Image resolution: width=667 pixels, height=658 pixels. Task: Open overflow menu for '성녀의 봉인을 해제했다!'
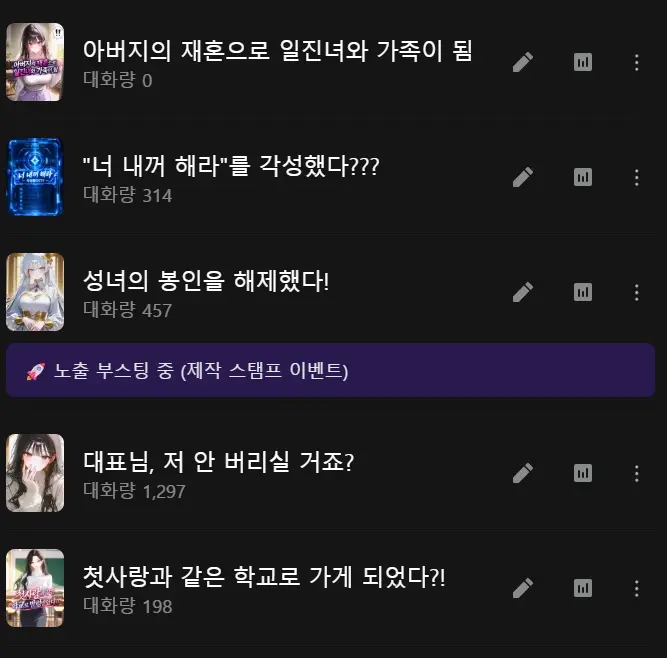pyautogui.click(x=636, y=292)
